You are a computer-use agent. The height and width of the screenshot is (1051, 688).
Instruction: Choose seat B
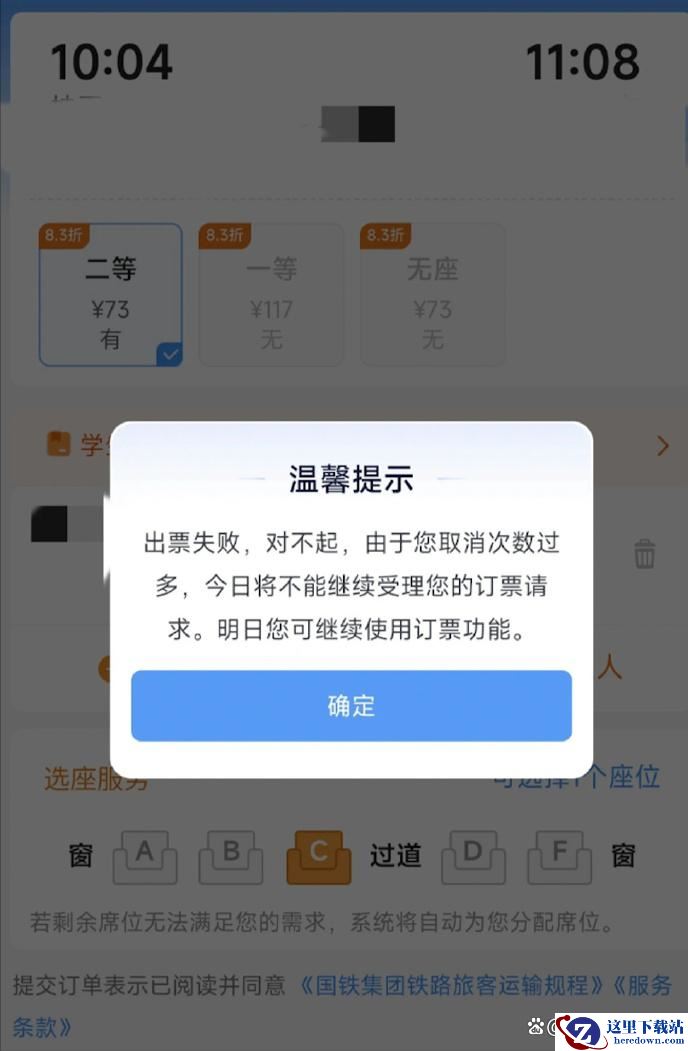click(231, 857)
